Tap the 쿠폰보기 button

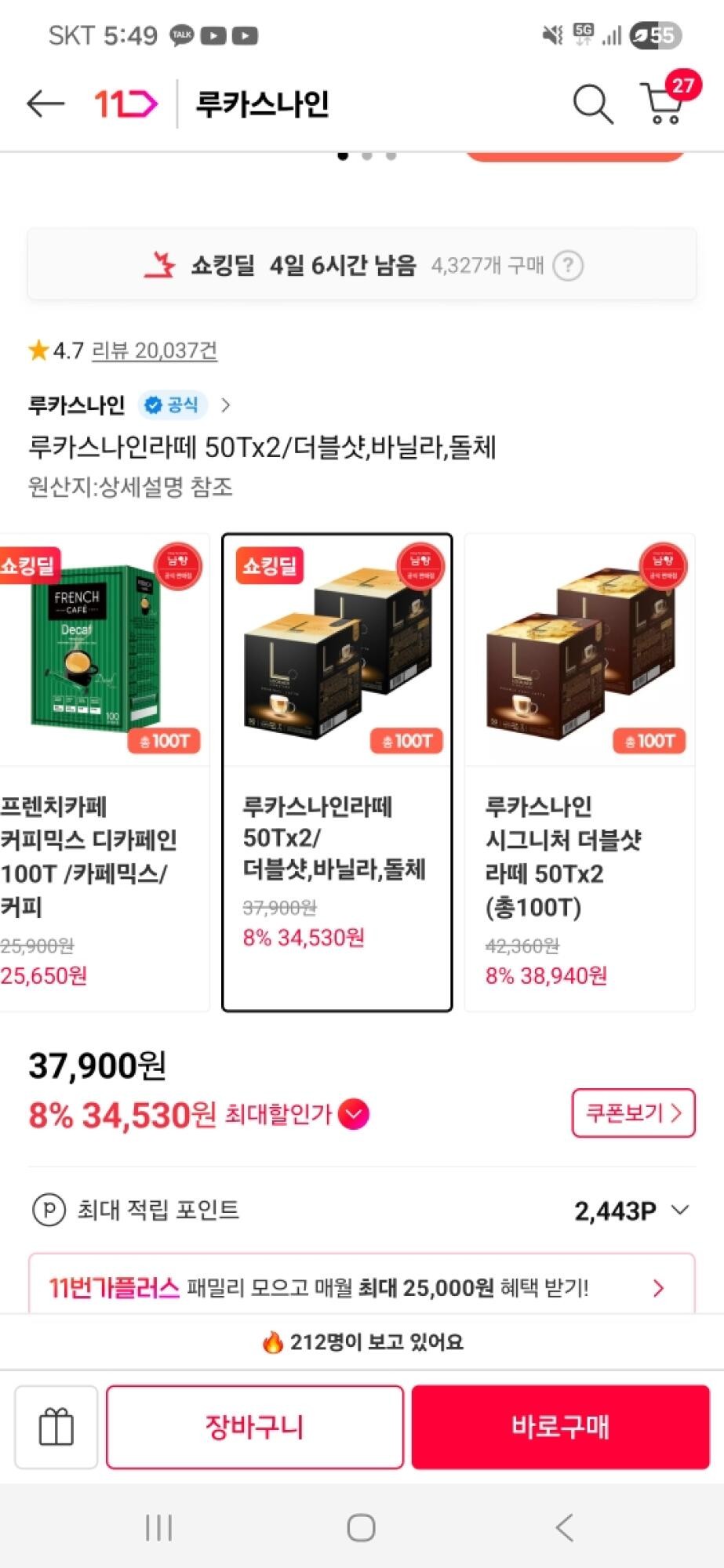pyautogui.click(x=633, y=1112)
